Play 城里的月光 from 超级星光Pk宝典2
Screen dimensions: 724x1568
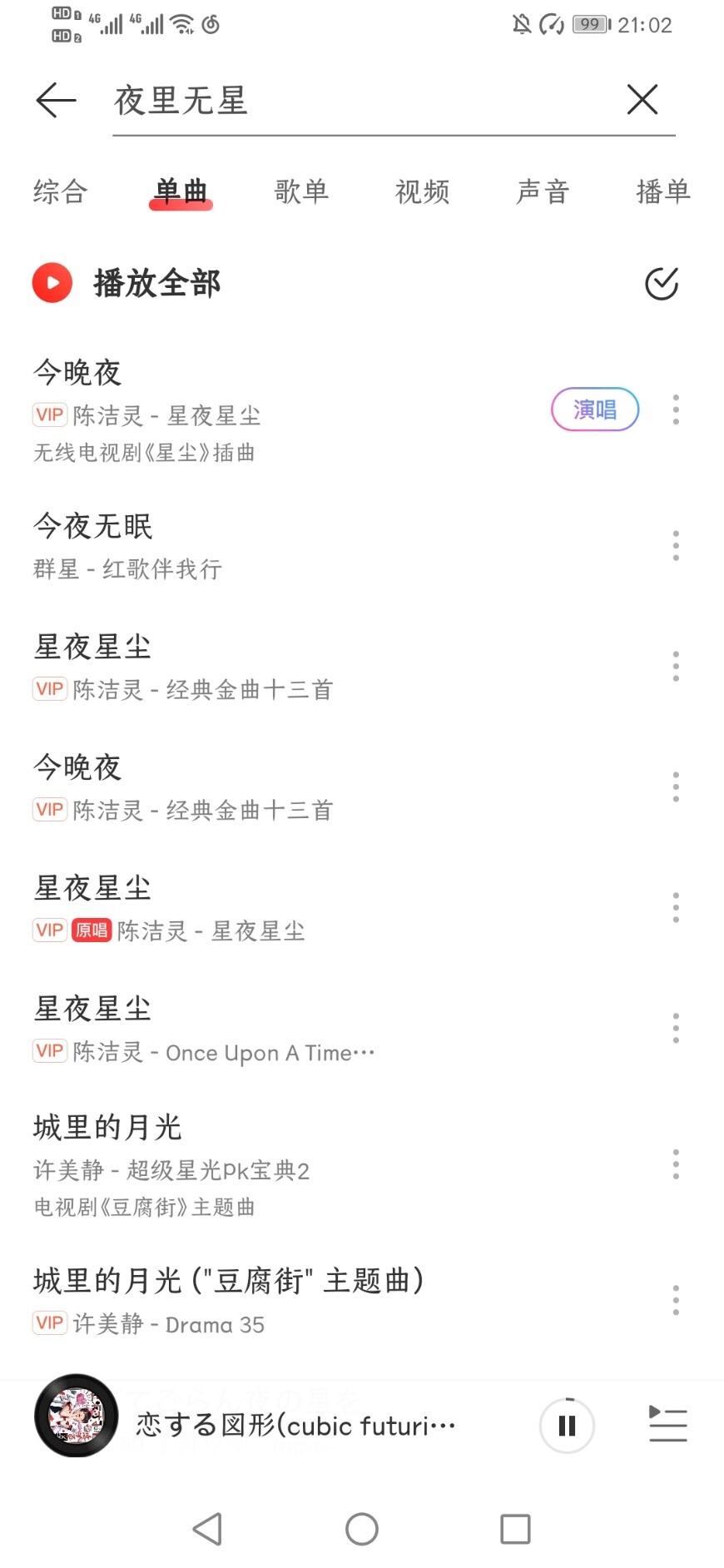(x=250, y=1164)
